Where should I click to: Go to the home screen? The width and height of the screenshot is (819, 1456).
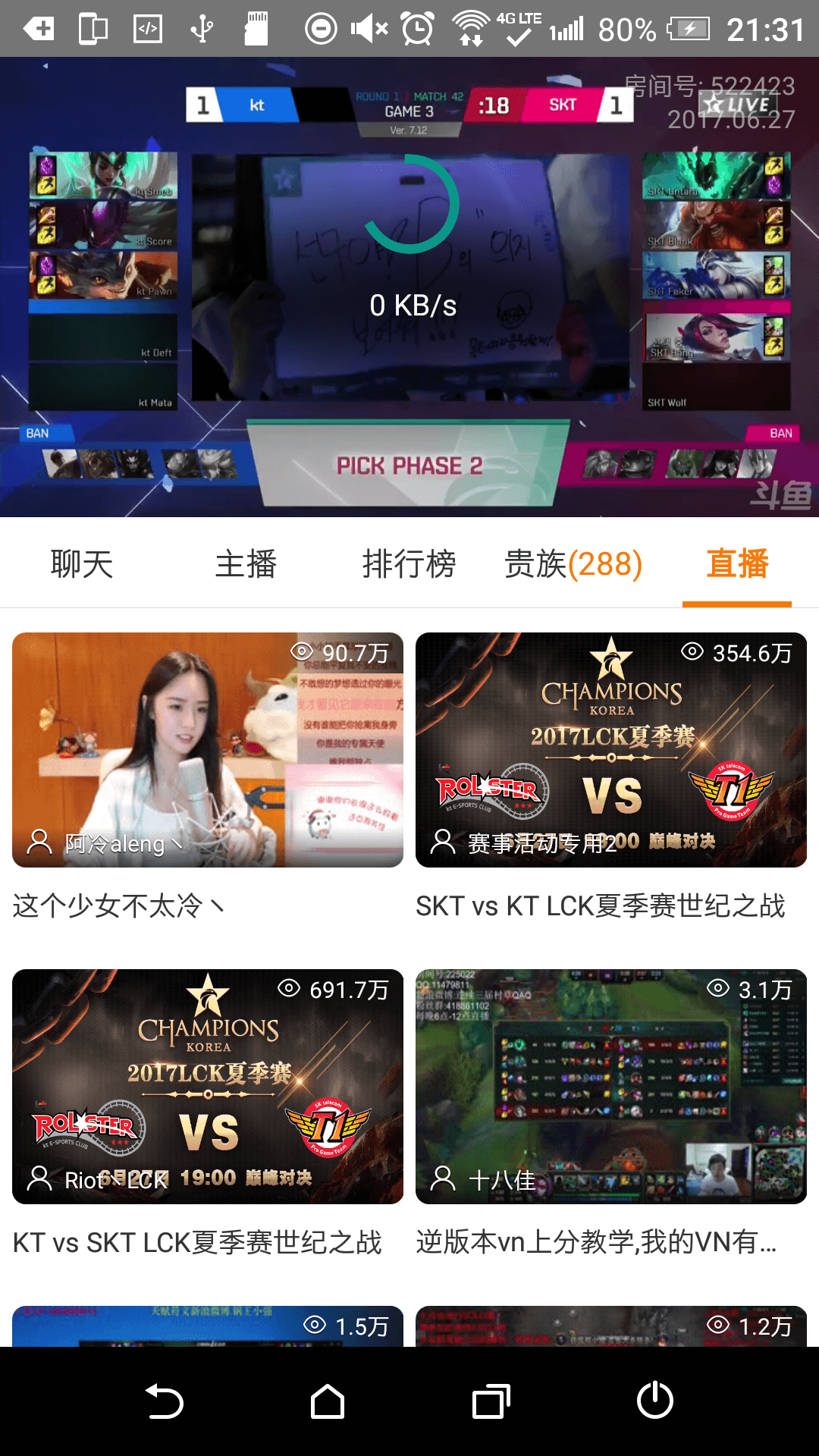[x=328, y=1401]
